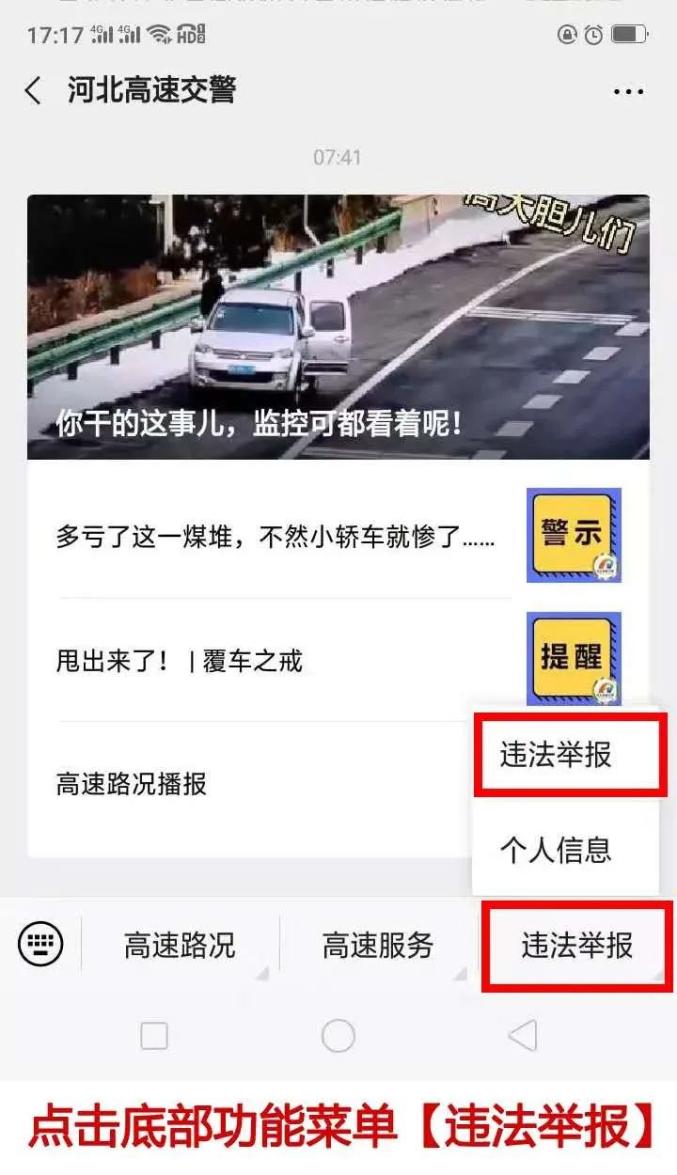The image size is (677, 1175).
Task: Open the article 你干的这事儿,监控可都看着呢
Action: (x=338, y=327)
